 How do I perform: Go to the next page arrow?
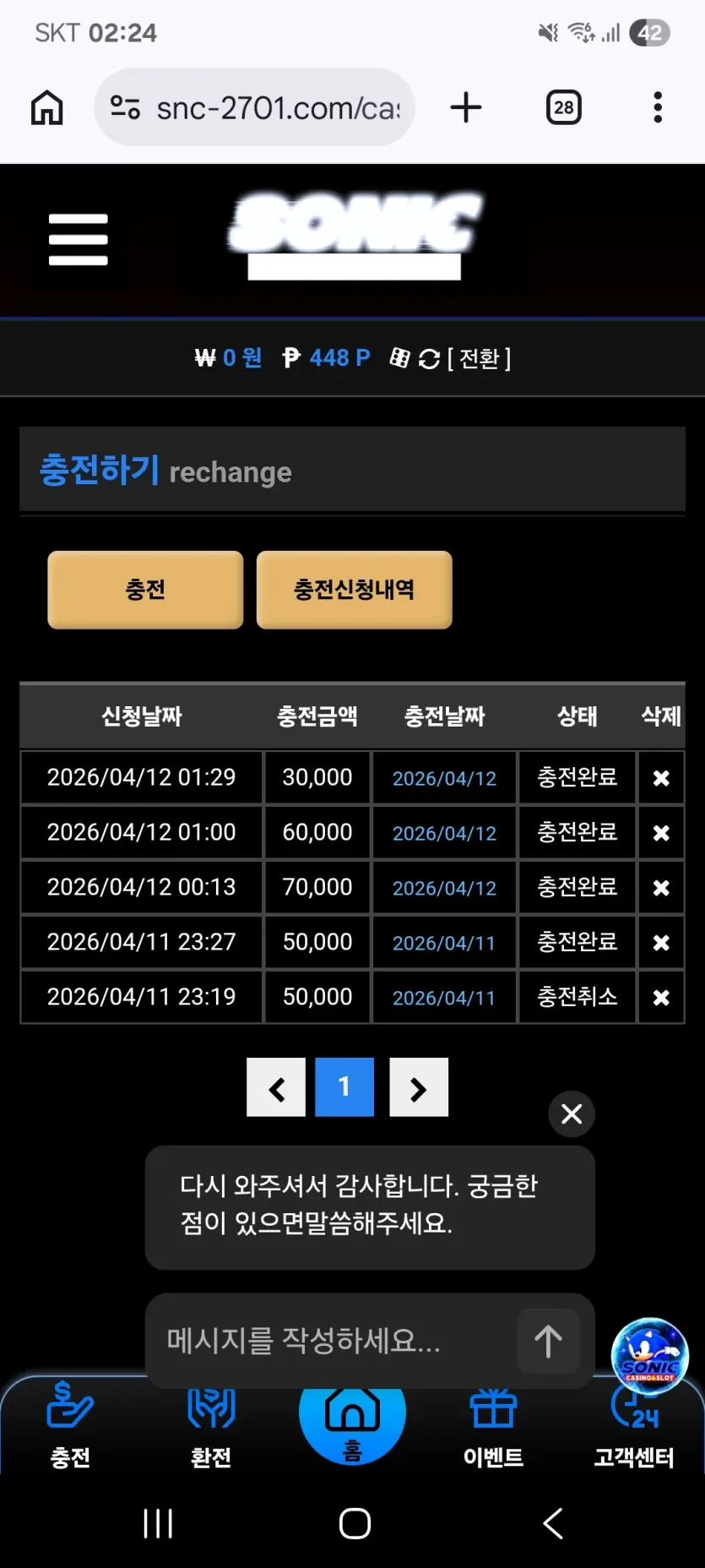tap(419, 1087)
